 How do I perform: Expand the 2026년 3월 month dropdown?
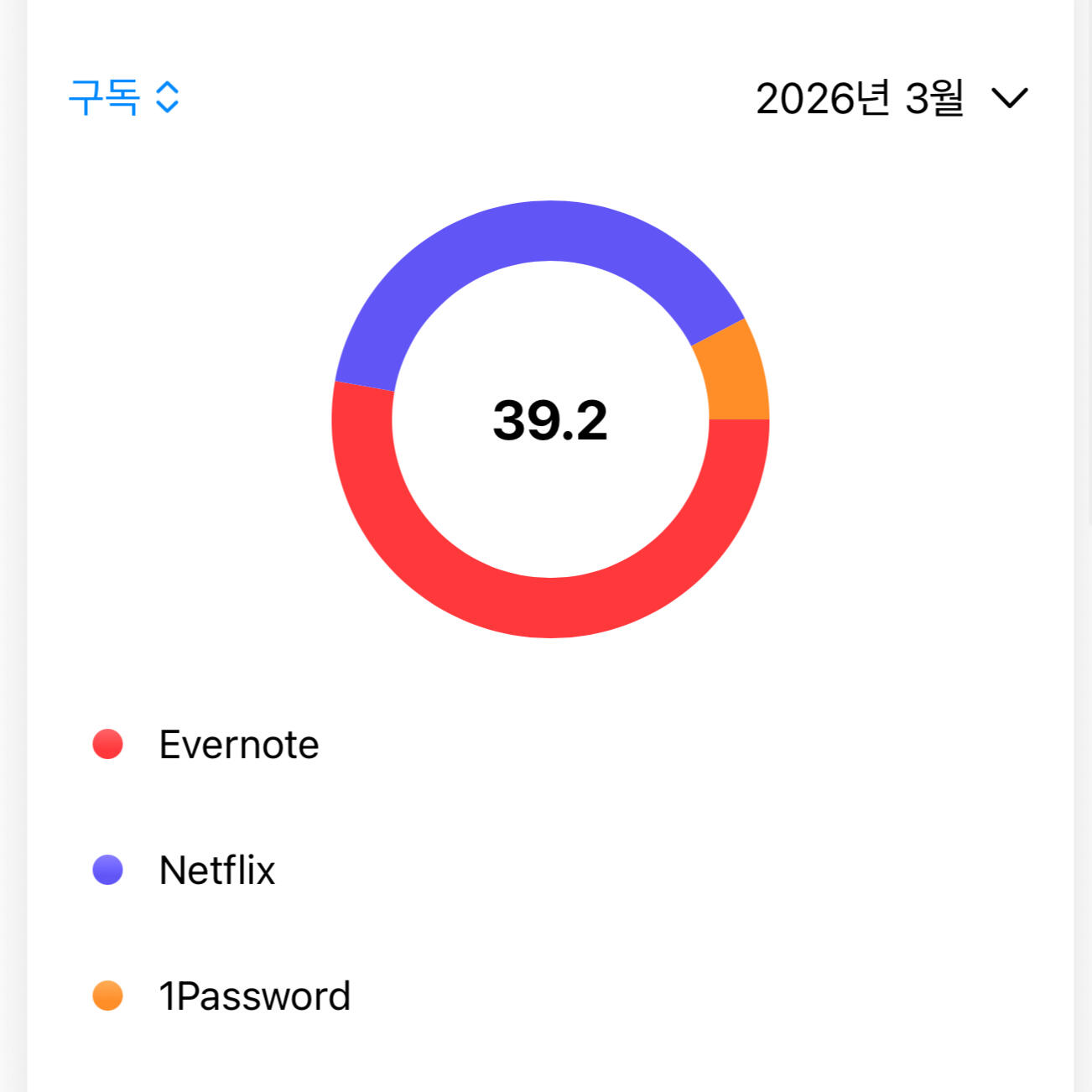(x=891, y=98)
